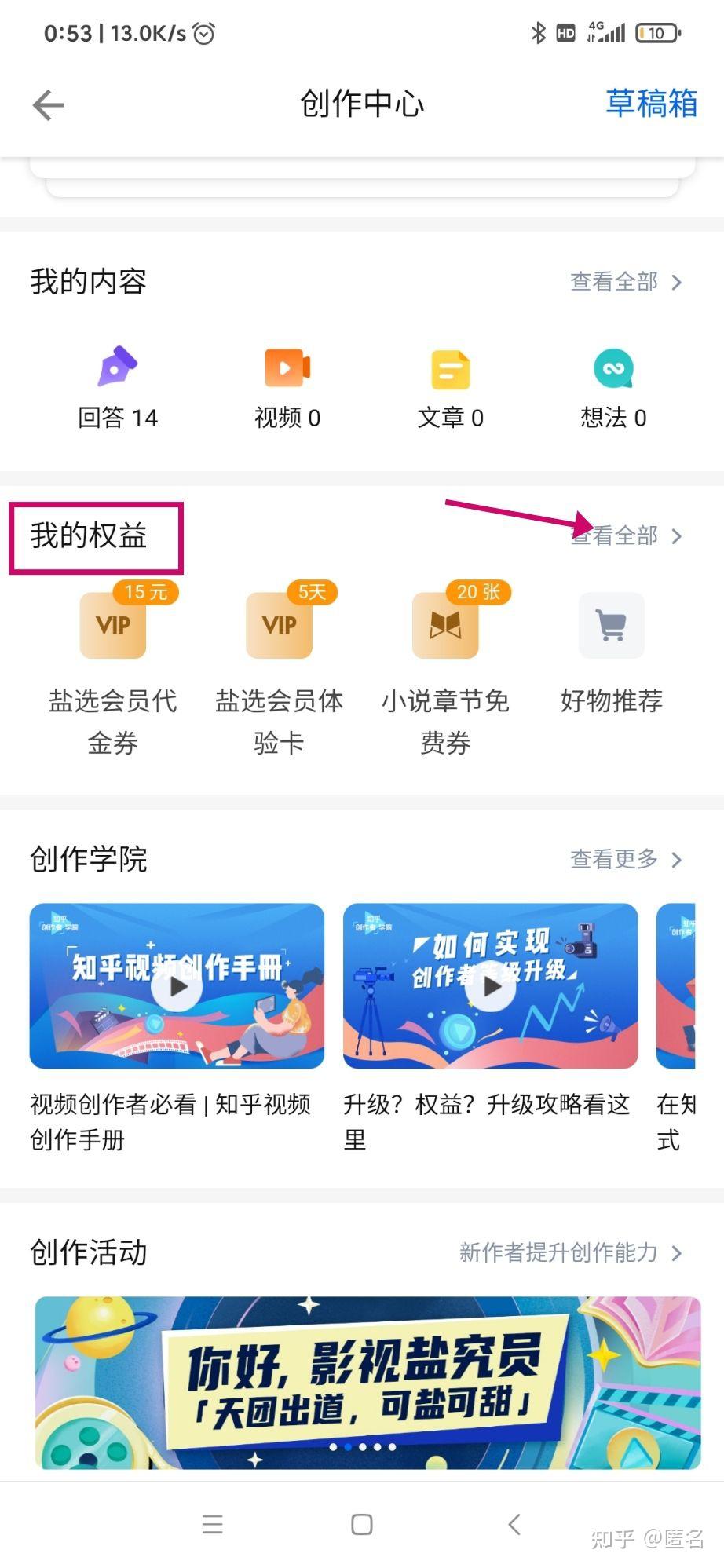View all of 我的内容
The image size is (724, 1568).
625,282
